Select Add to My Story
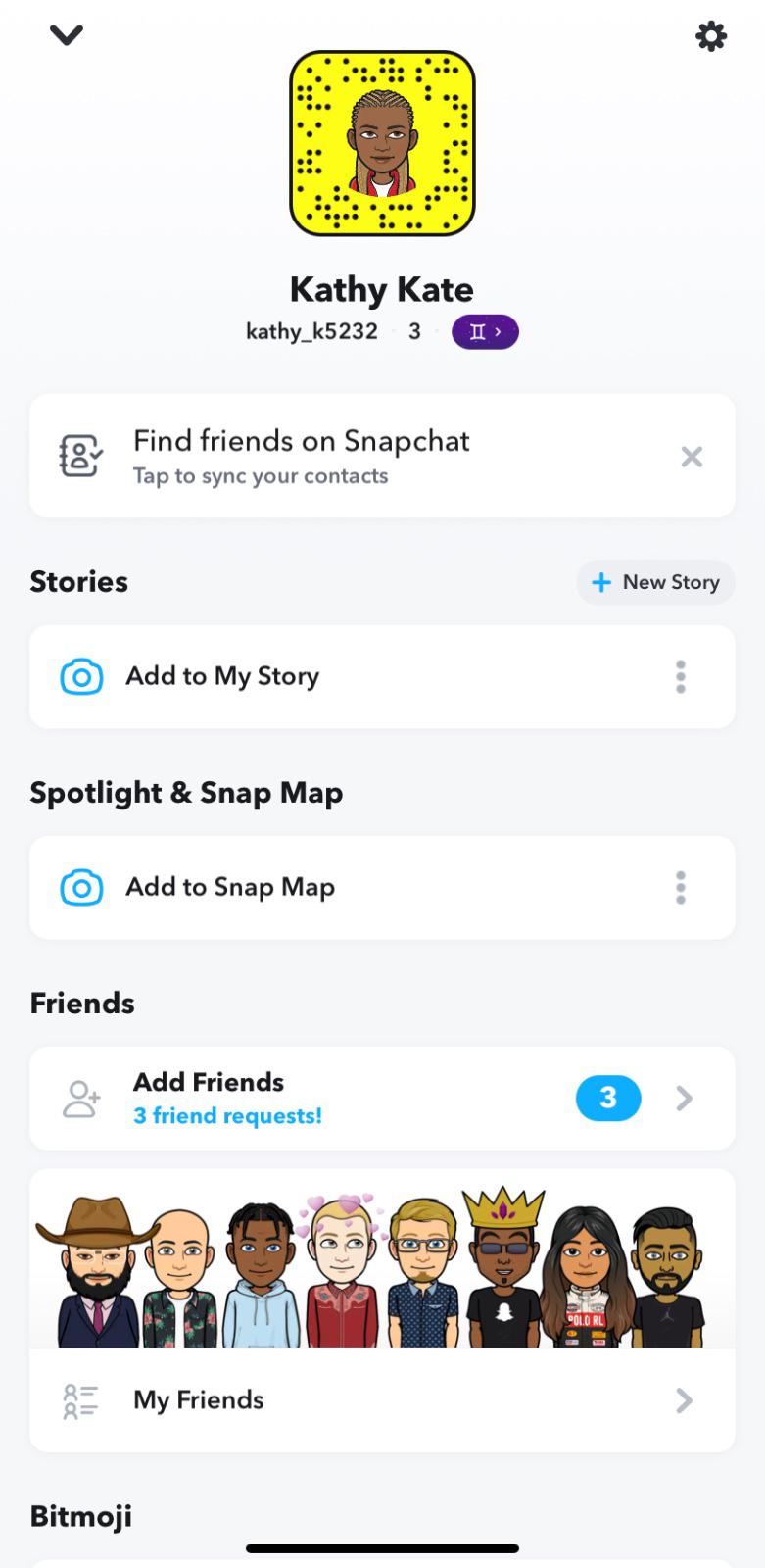This screenshot has width=765, height=1568. click(x=223, y=676)
